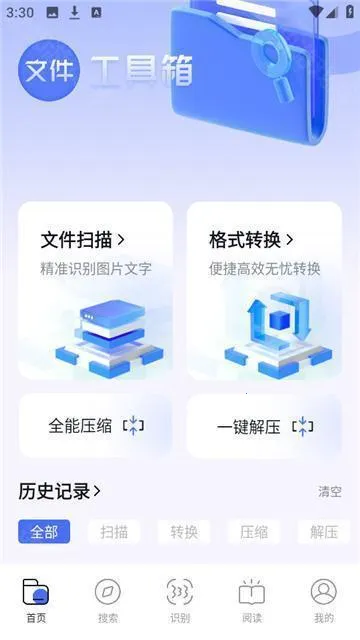
Task: Tap the 全能压缩 button
Action: point(96,426)
